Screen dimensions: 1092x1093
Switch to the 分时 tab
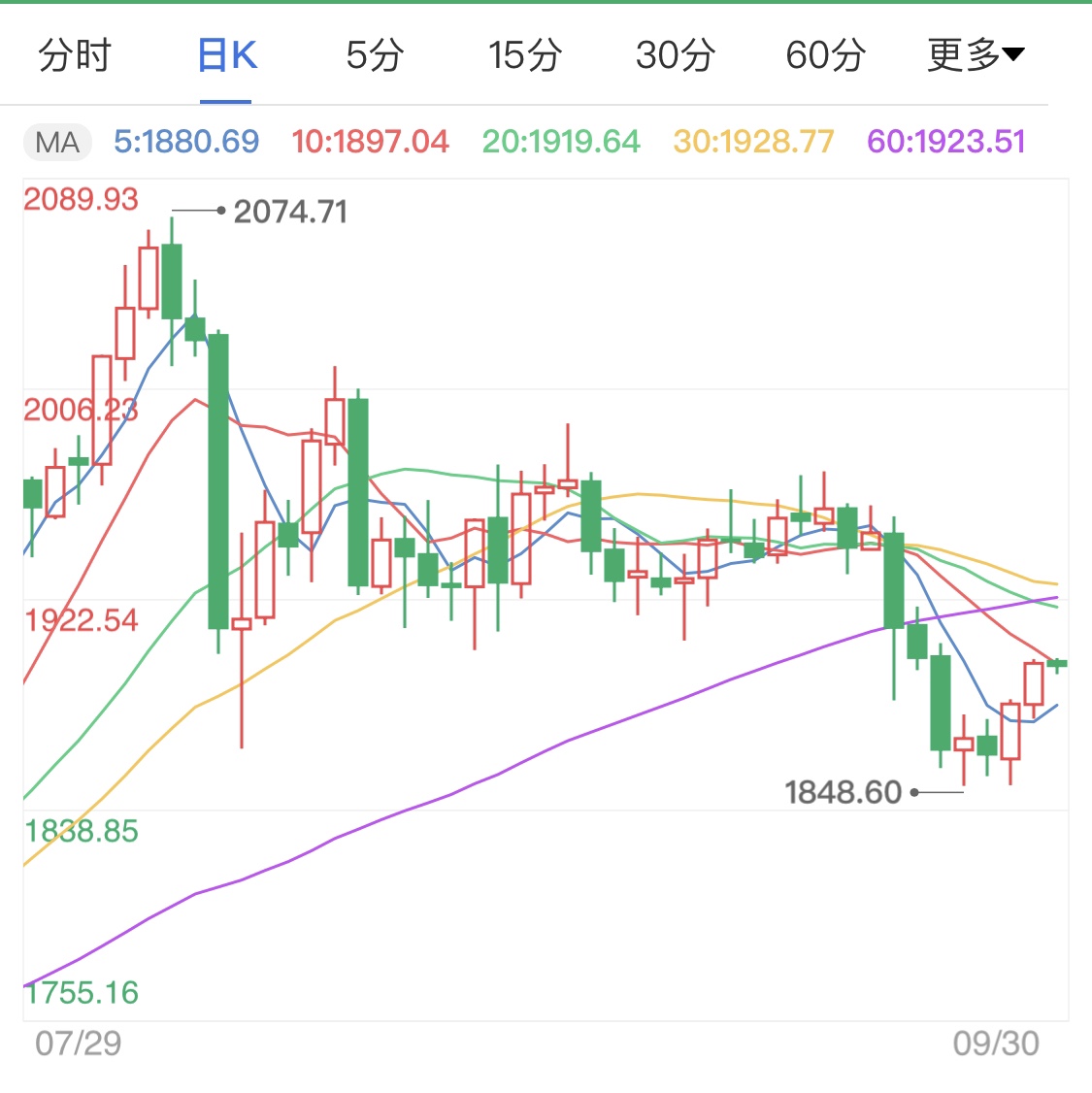coord(75,55)
